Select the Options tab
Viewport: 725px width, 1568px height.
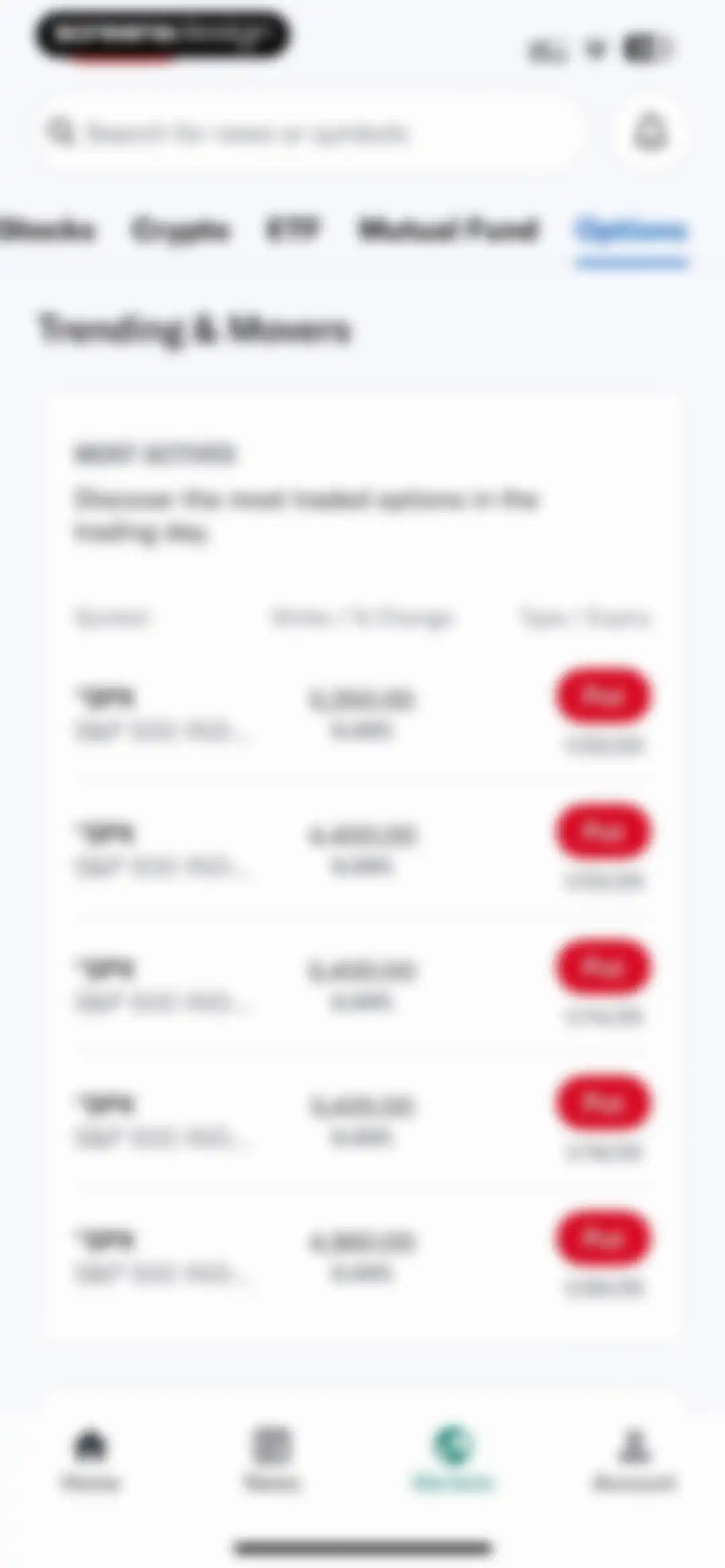click(x=632, y=230)
